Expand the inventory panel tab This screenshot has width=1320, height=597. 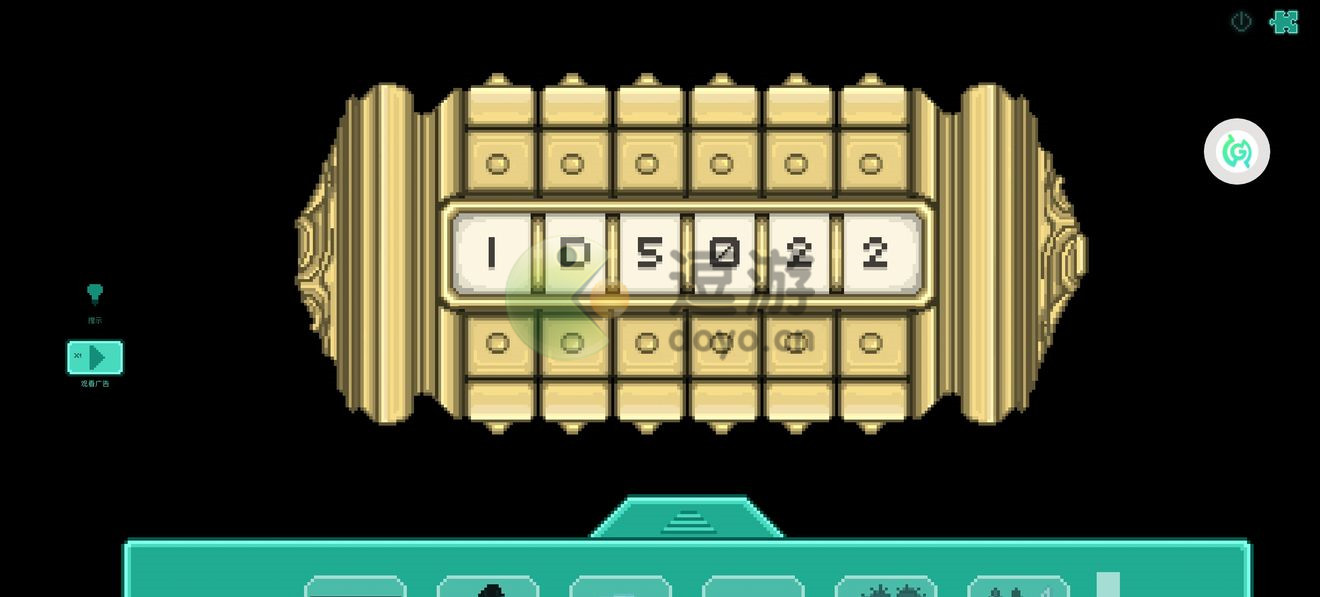[686, 518]
